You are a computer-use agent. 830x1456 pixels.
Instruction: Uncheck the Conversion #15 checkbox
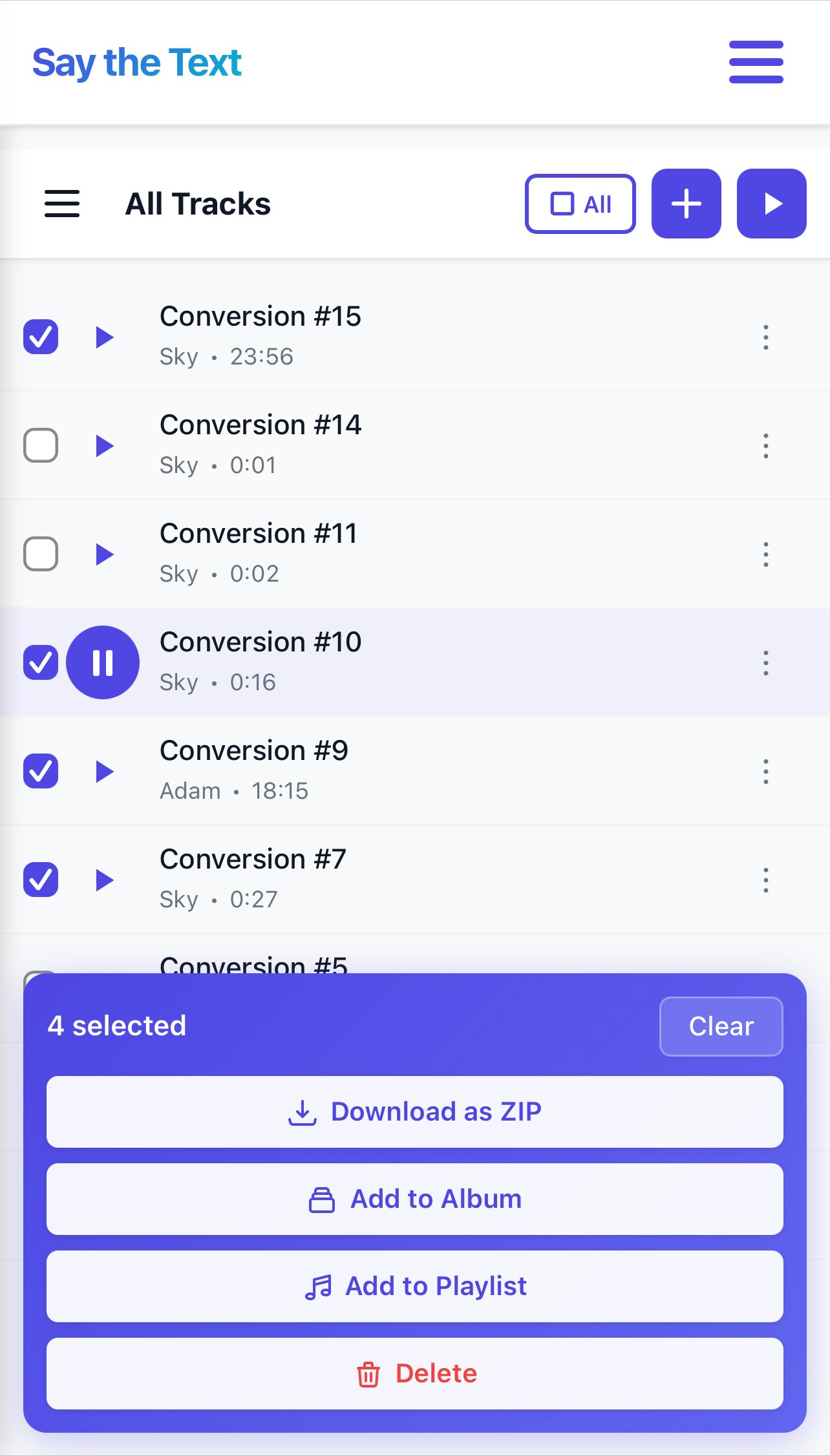[x=40, y=337]
